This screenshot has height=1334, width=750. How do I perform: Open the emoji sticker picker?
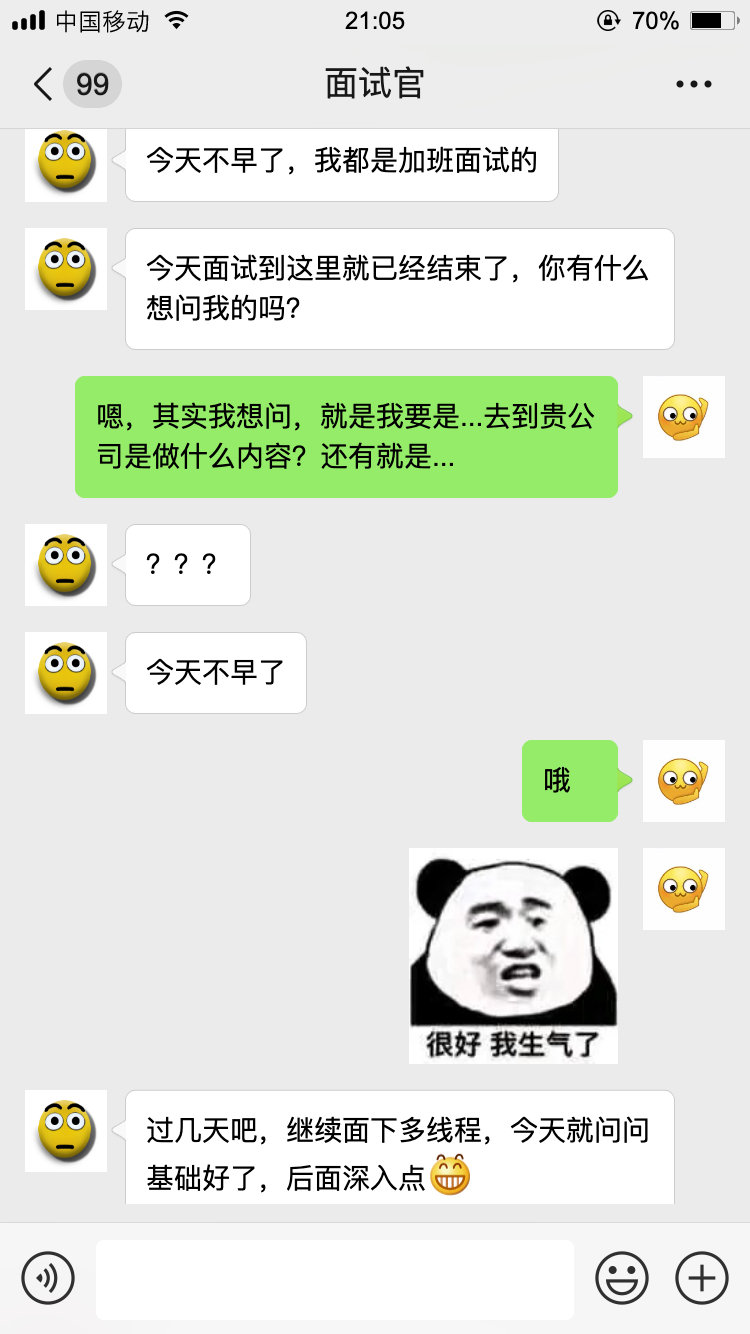point(622,1278)
